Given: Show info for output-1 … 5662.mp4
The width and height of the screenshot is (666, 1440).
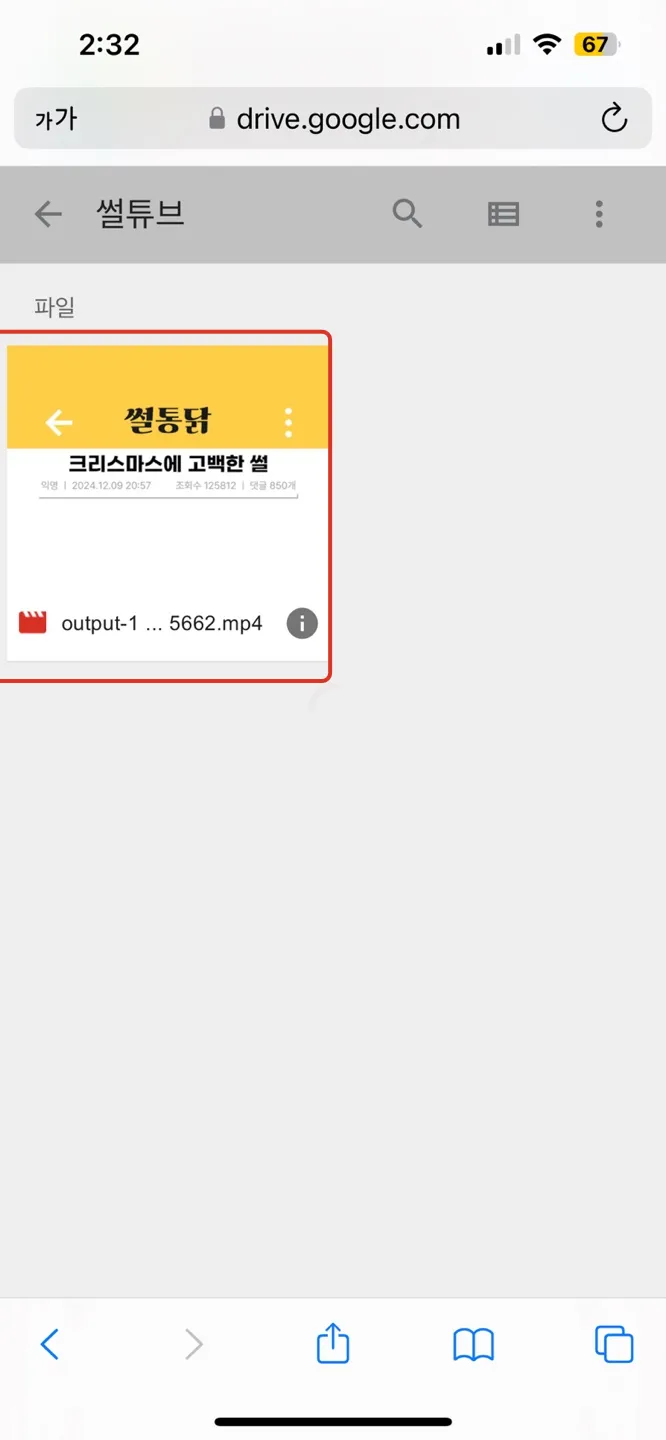Looking at the screenshot, I should click(302, 624).
